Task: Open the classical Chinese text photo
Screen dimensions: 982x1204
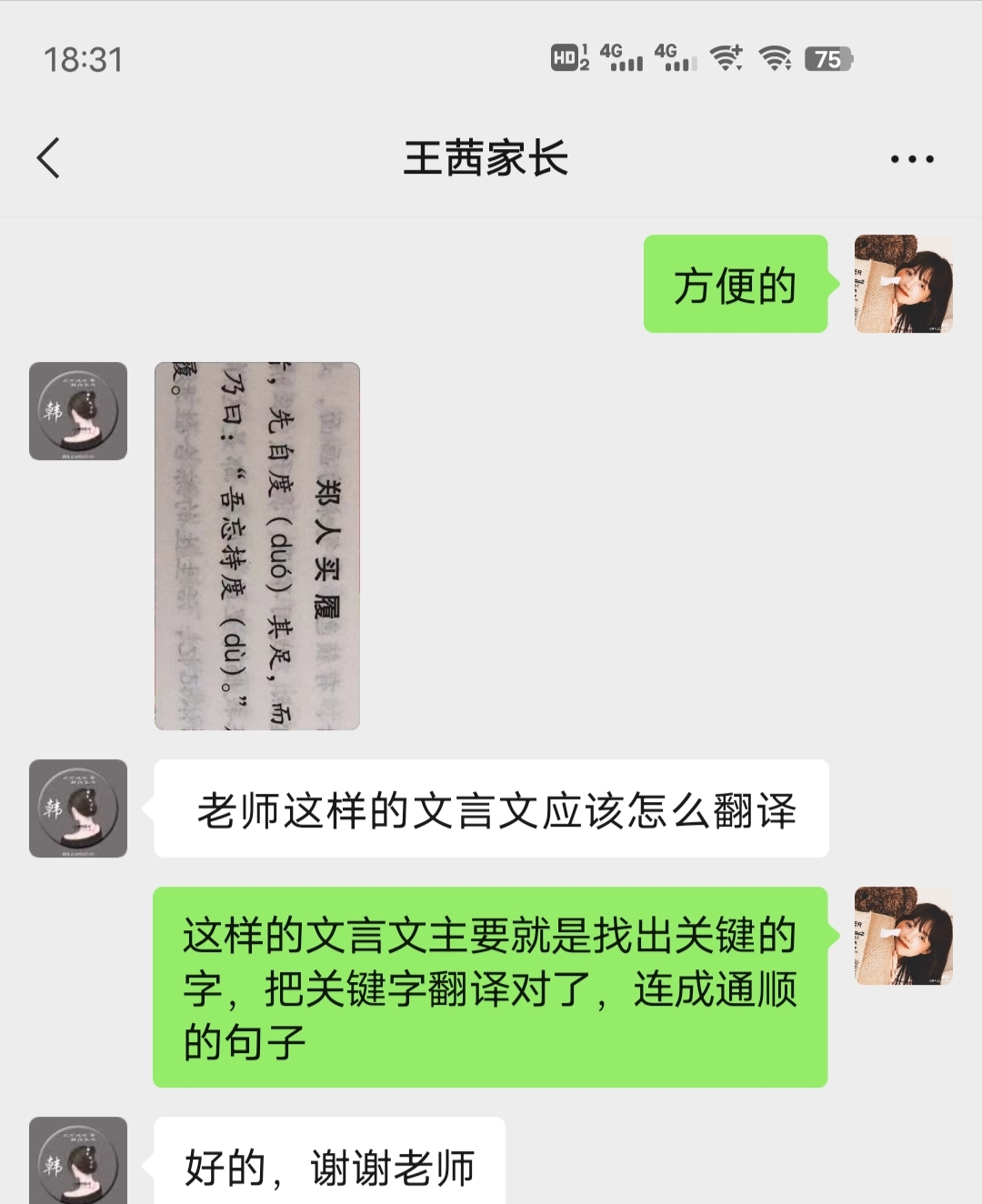Action: point(257,546)
